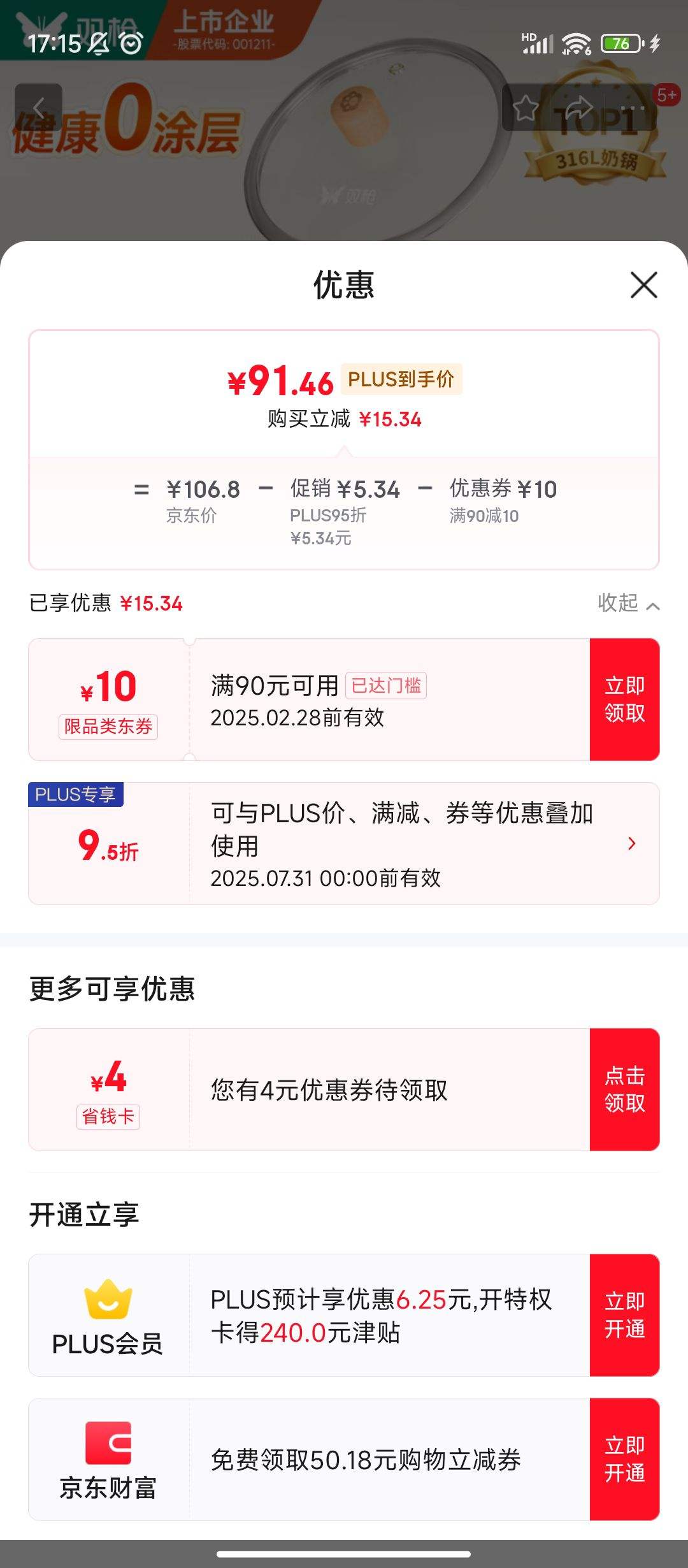This screenshot has width=688, height=1568.
Task: Tap the 5+ message badge icon
Action: click(x=667, y=94)
